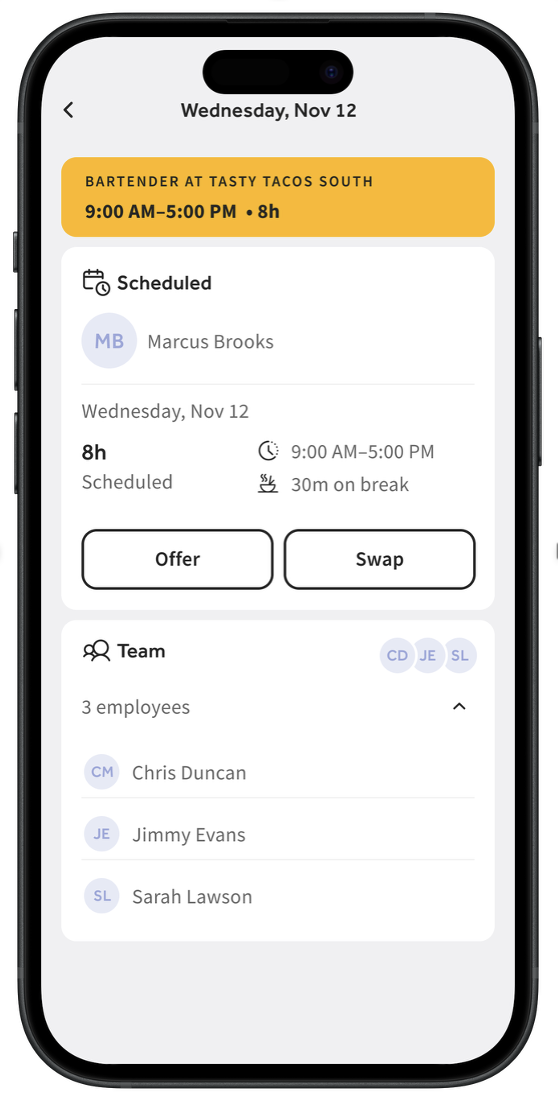Tap the Offer button

click(178, 559)
